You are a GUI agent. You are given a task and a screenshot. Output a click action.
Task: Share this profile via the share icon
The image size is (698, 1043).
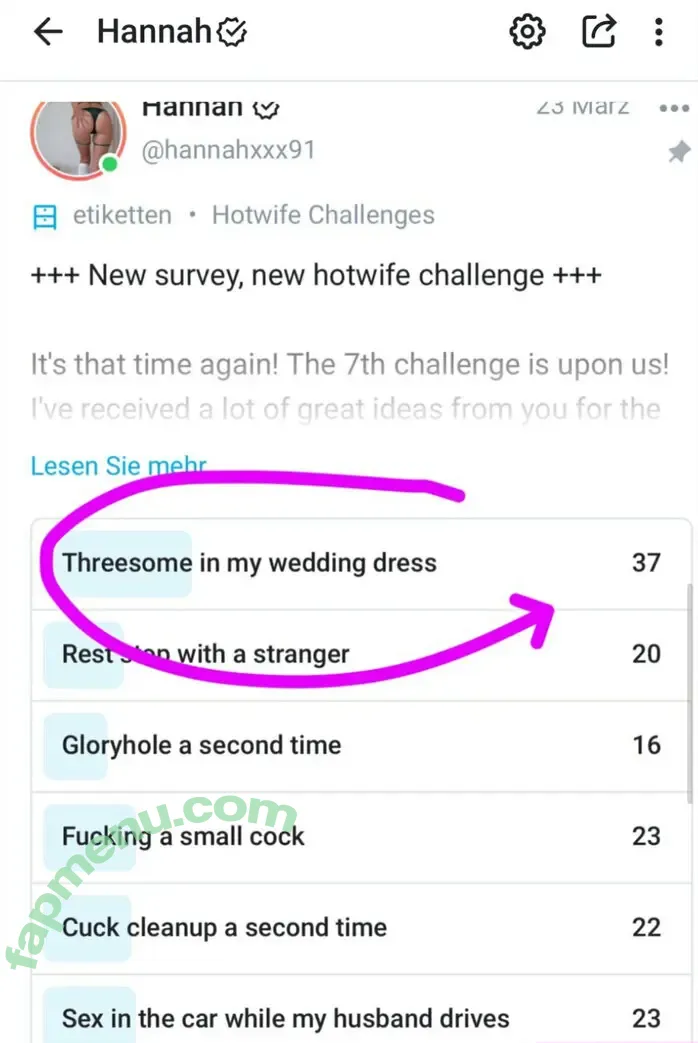598,33
